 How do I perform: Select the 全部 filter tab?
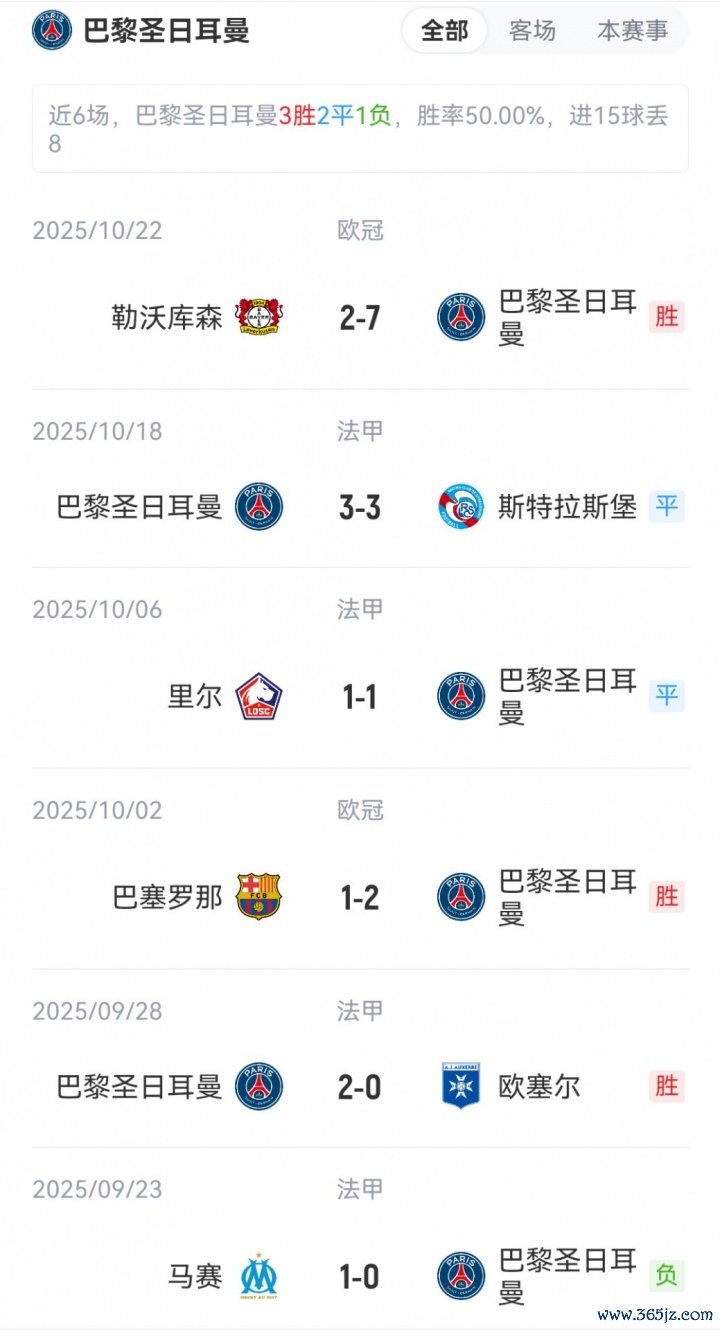[444, 31]
